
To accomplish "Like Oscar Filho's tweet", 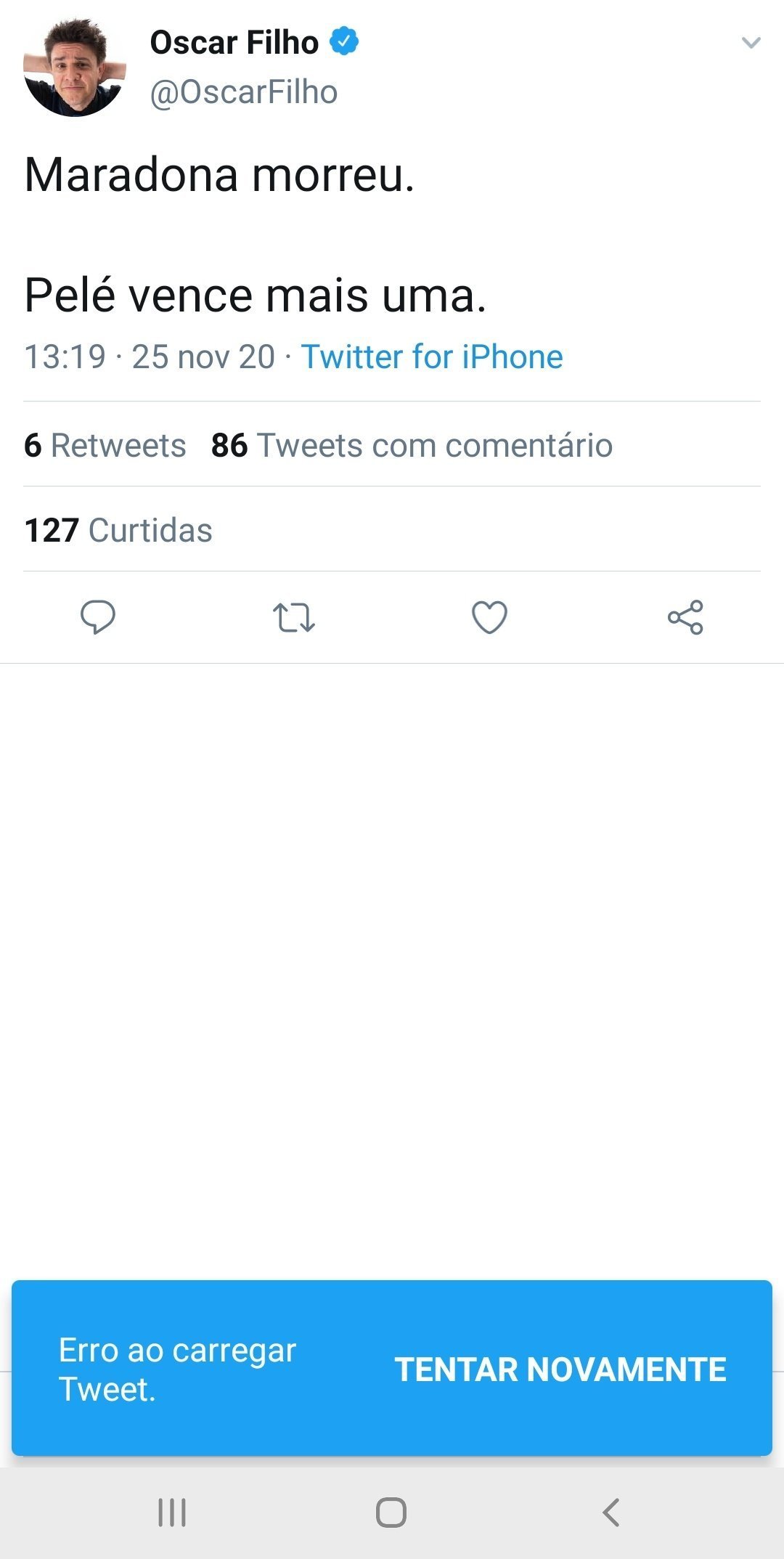I will click(489, 617).
